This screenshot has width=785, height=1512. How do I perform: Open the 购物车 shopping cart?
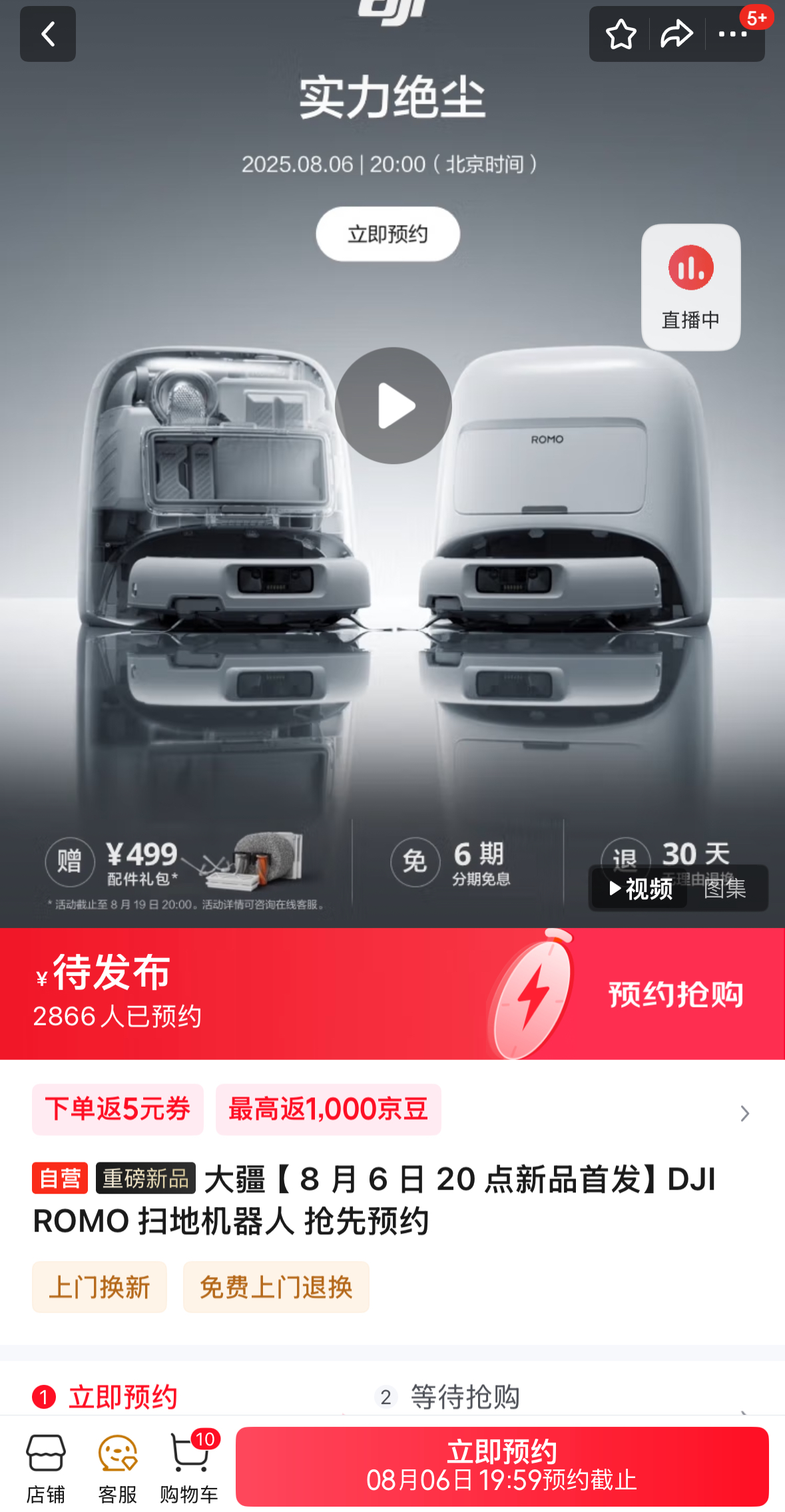(189, 1468)
